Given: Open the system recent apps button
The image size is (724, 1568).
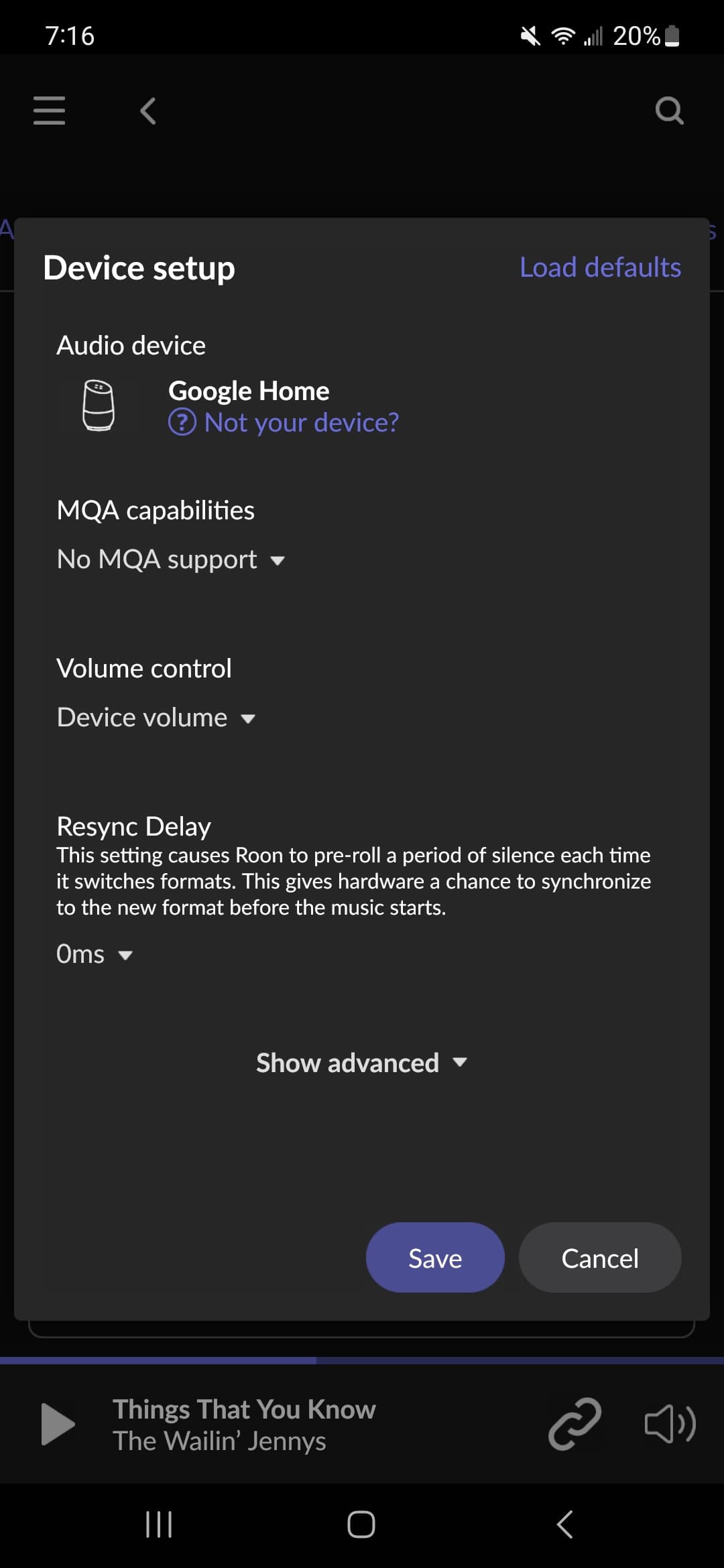Looking at the screenshot, I should click(159, 1524).
